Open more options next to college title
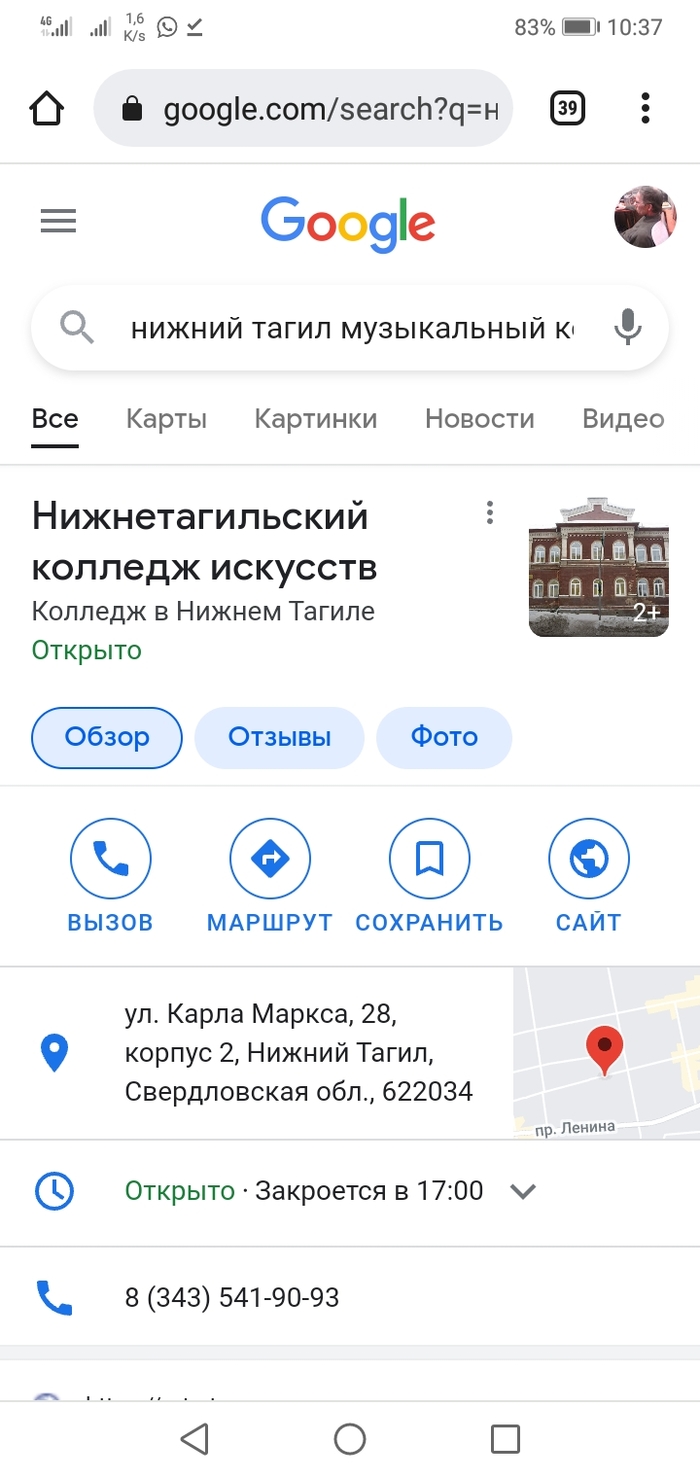 coord(489,514)
